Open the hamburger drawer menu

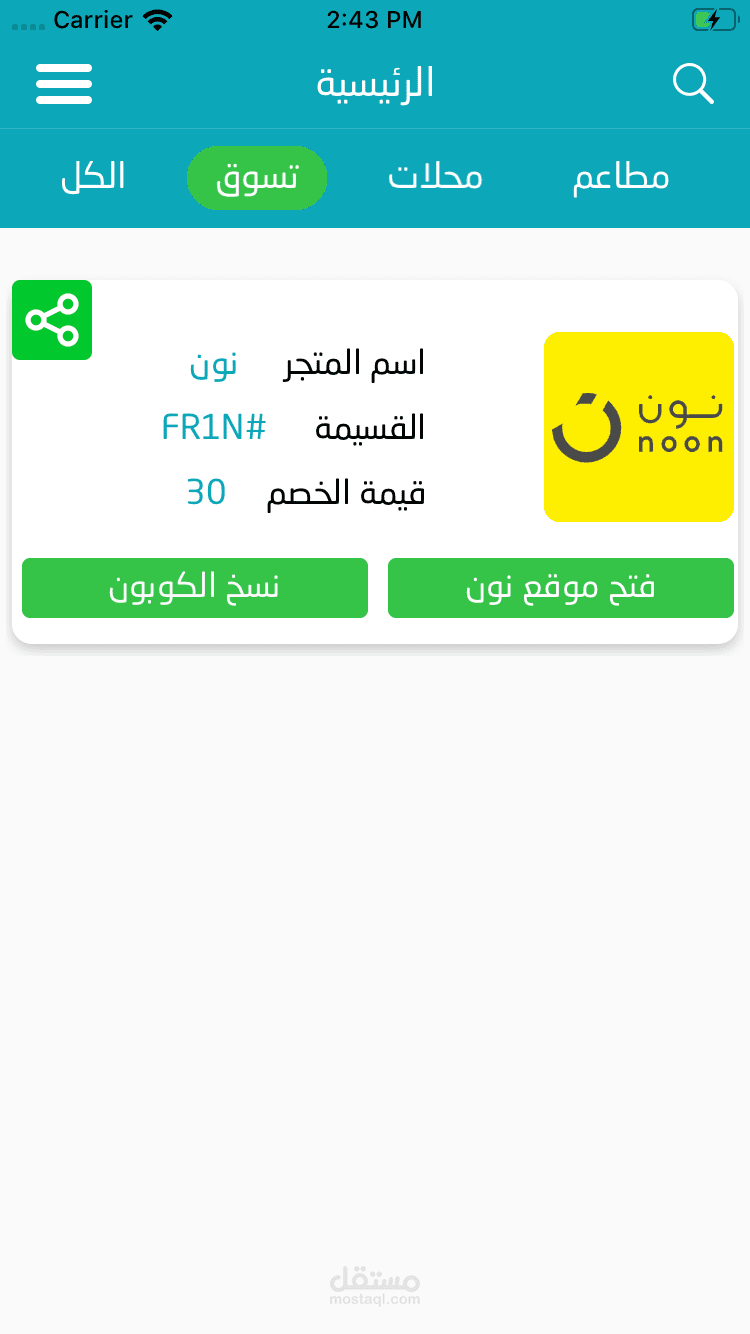pos(64,84)
